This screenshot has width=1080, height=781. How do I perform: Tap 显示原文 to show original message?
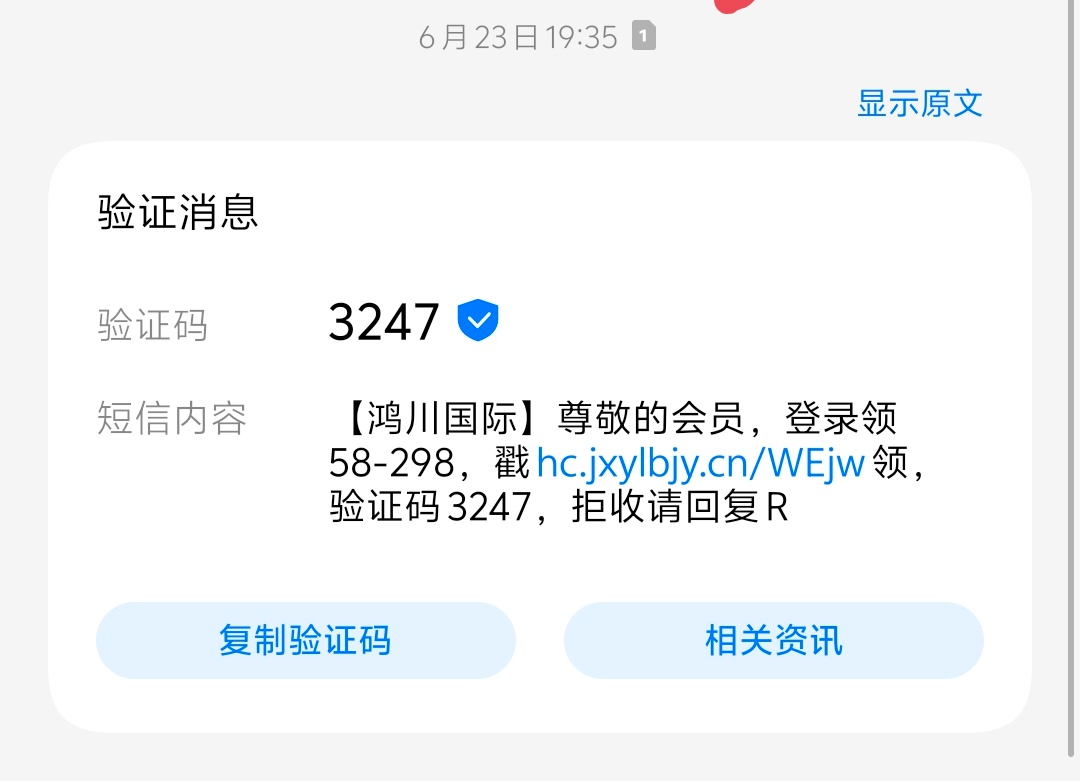point(919,103)
